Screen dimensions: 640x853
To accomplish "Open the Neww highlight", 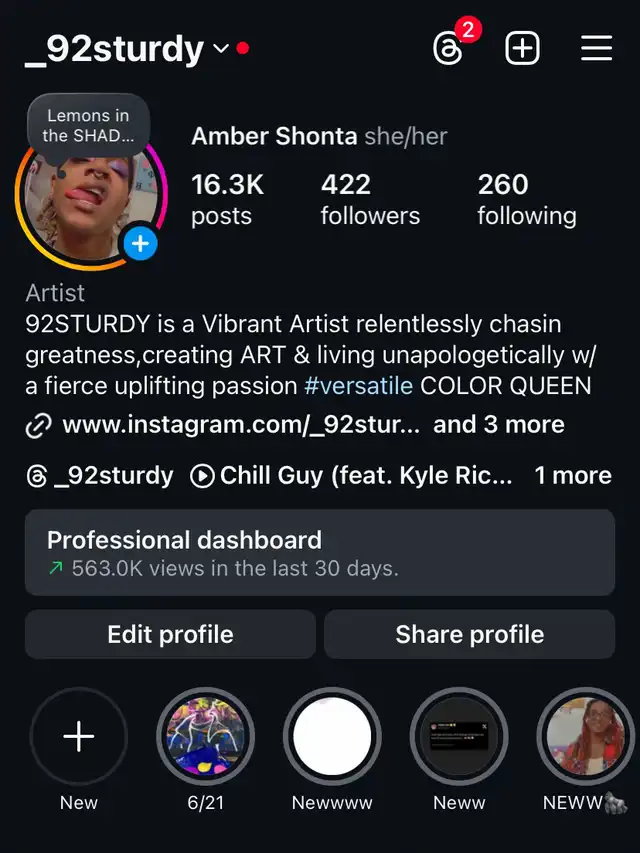I will 459,737.
